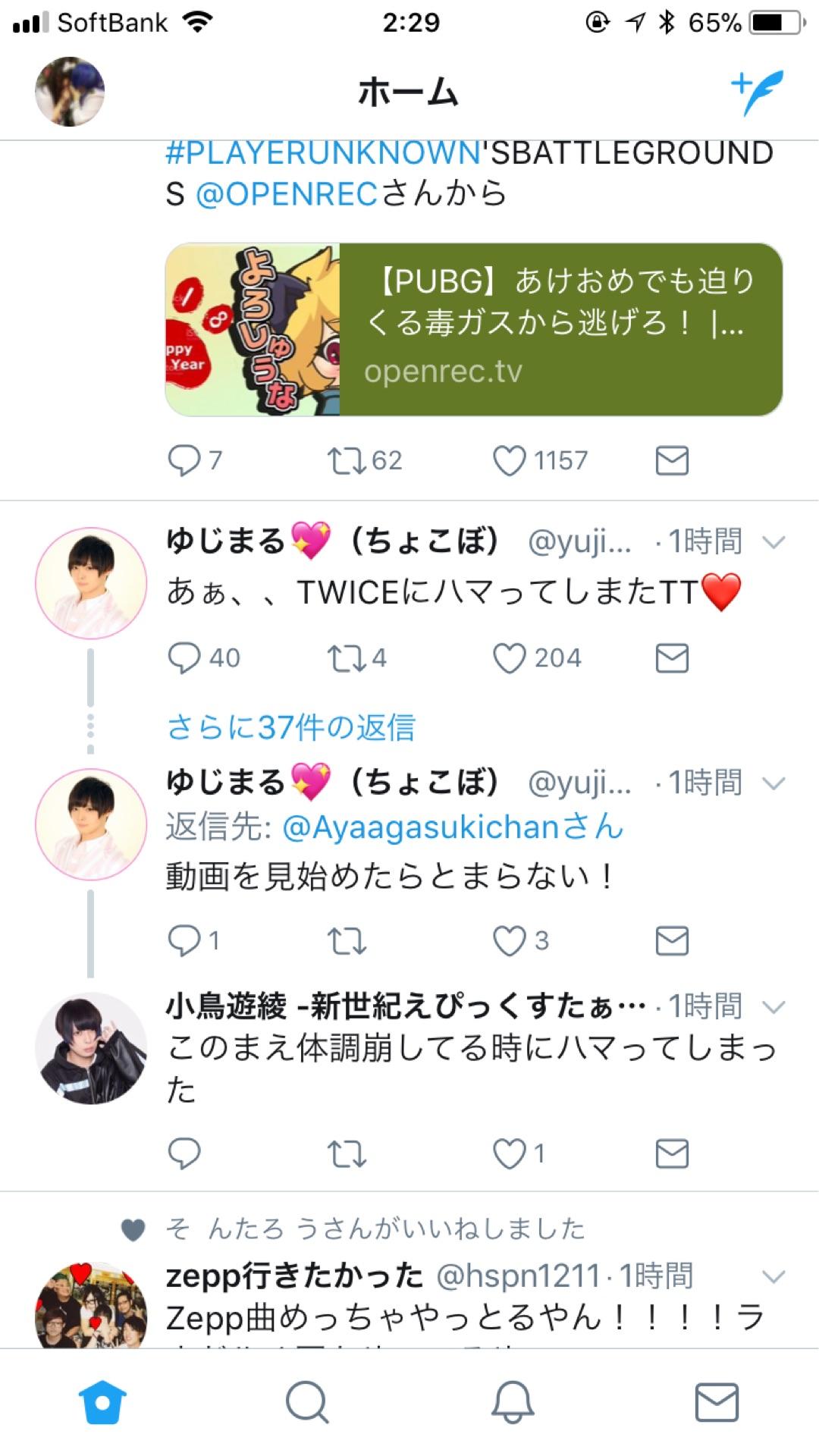Open your profile avatar menu

[x=70, y=92]
